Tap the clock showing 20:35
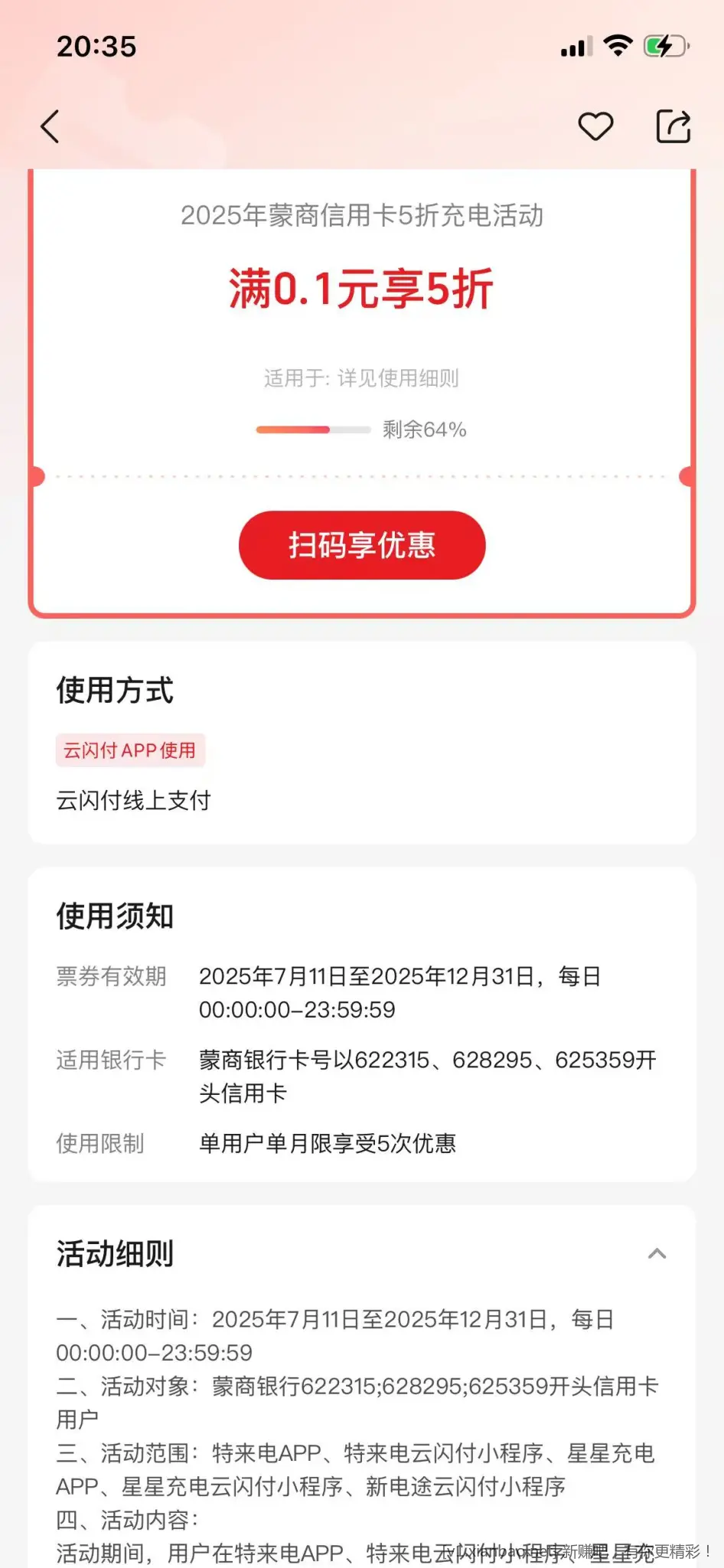The height and width of the screenshot is (1568, 724). [x=97, y=46]
